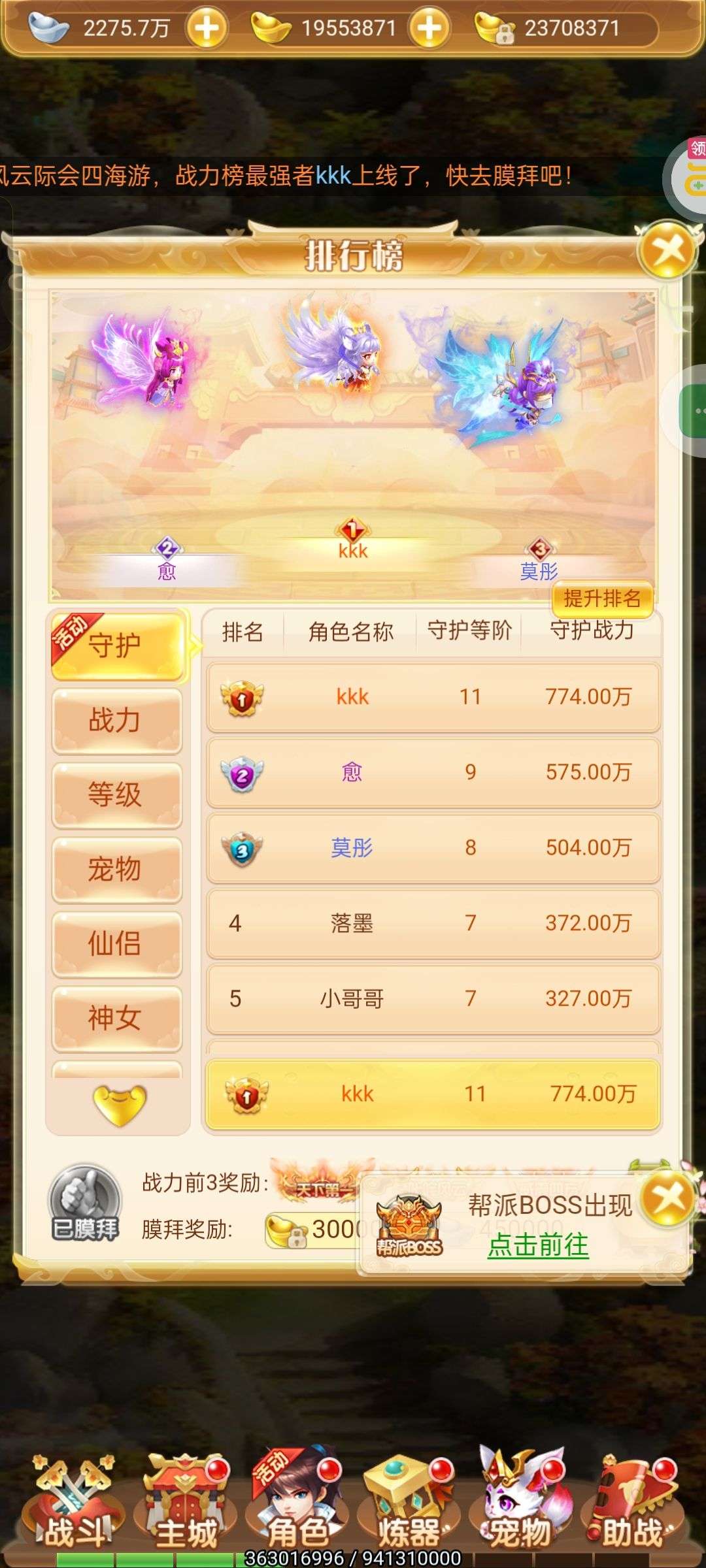This screenshot has width=706, height=1568.
Task: Select the 仙侣 ranking tab
Action: tap(116, 943)
